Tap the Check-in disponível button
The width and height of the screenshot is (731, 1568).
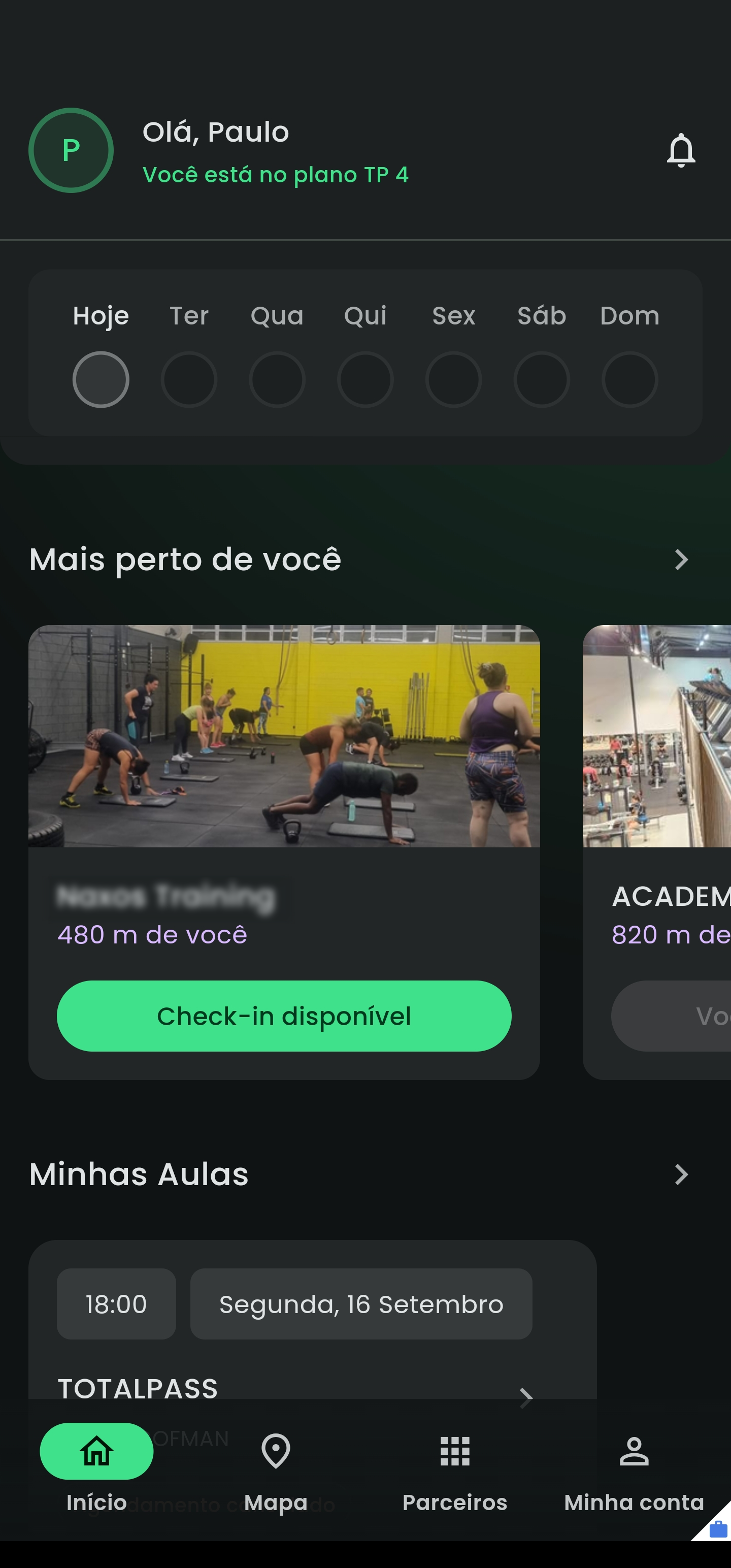[284, 1016]
